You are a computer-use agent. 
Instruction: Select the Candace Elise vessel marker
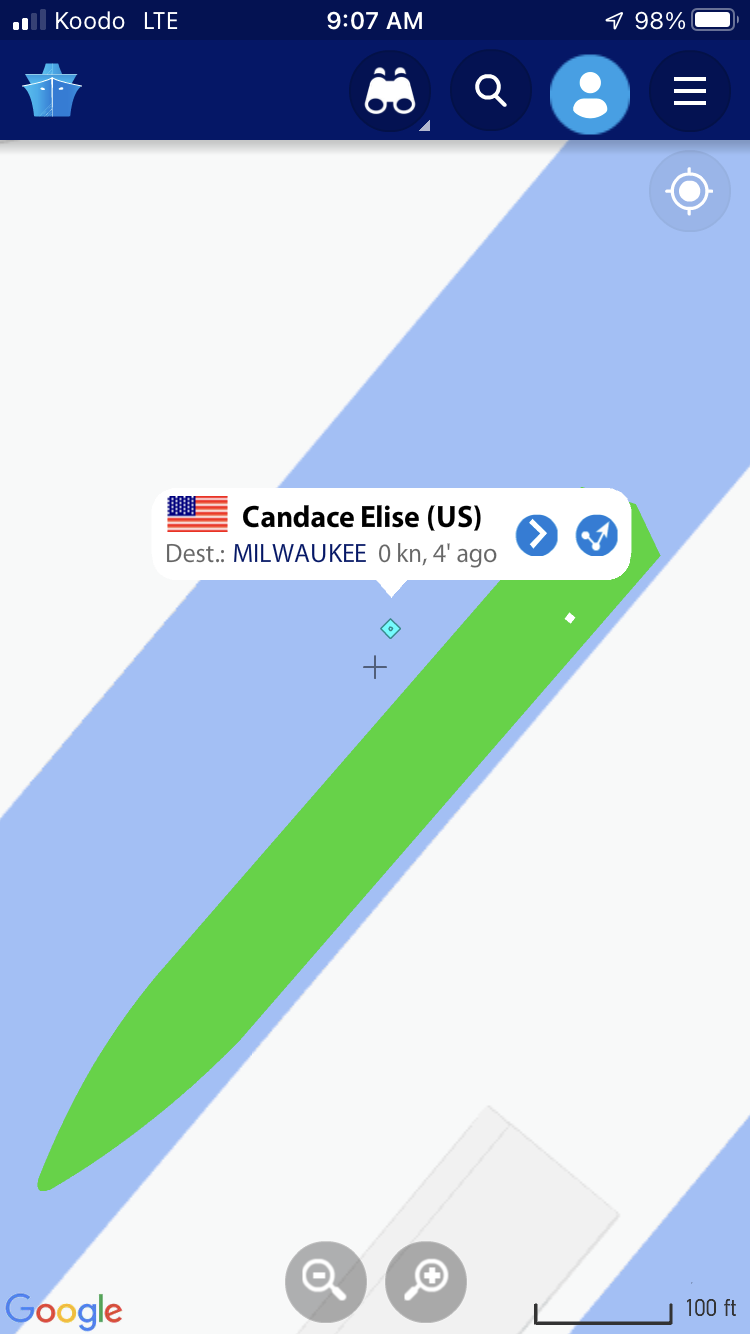(390, 629)
